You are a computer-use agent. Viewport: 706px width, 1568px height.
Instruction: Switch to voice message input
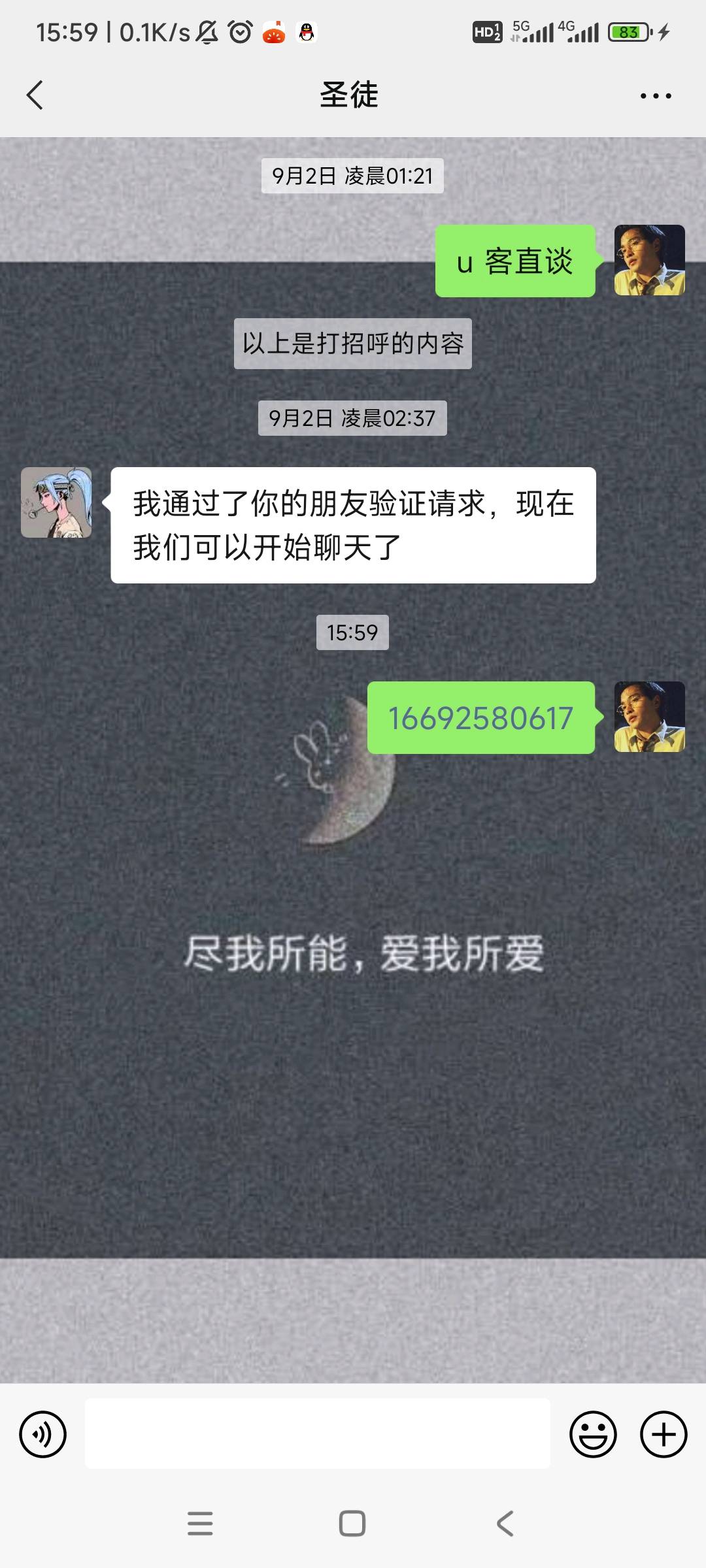pos(43,1434)
